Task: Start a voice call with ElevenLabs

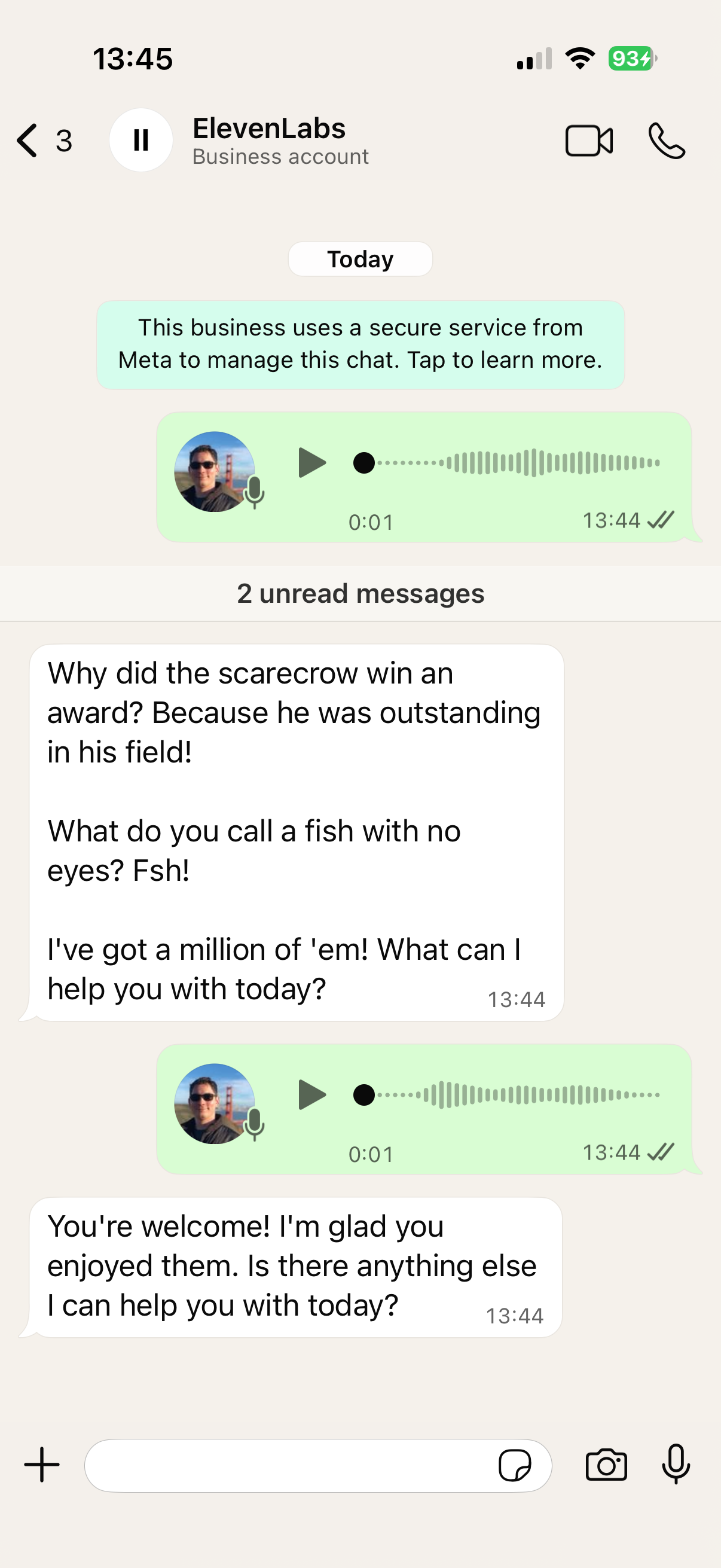Action: point(667,140)
